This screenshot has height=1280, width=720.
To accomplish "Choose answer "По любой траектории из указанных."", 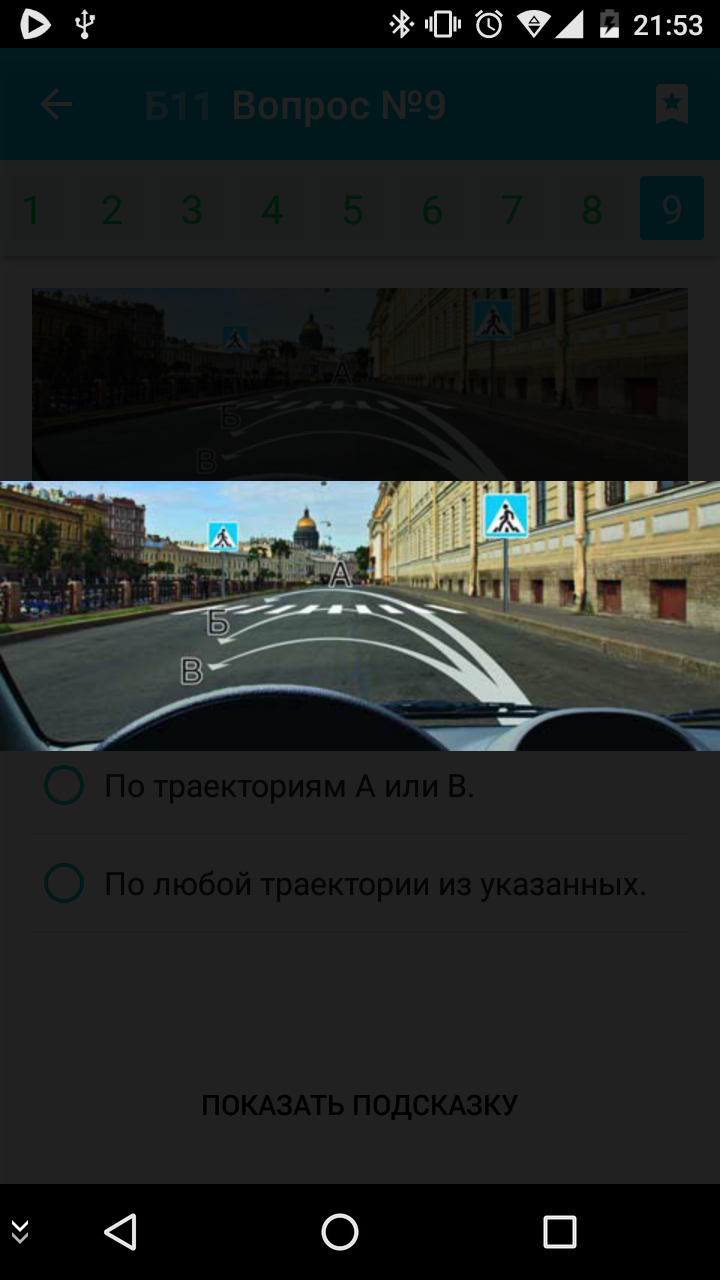I will point(360,884).
